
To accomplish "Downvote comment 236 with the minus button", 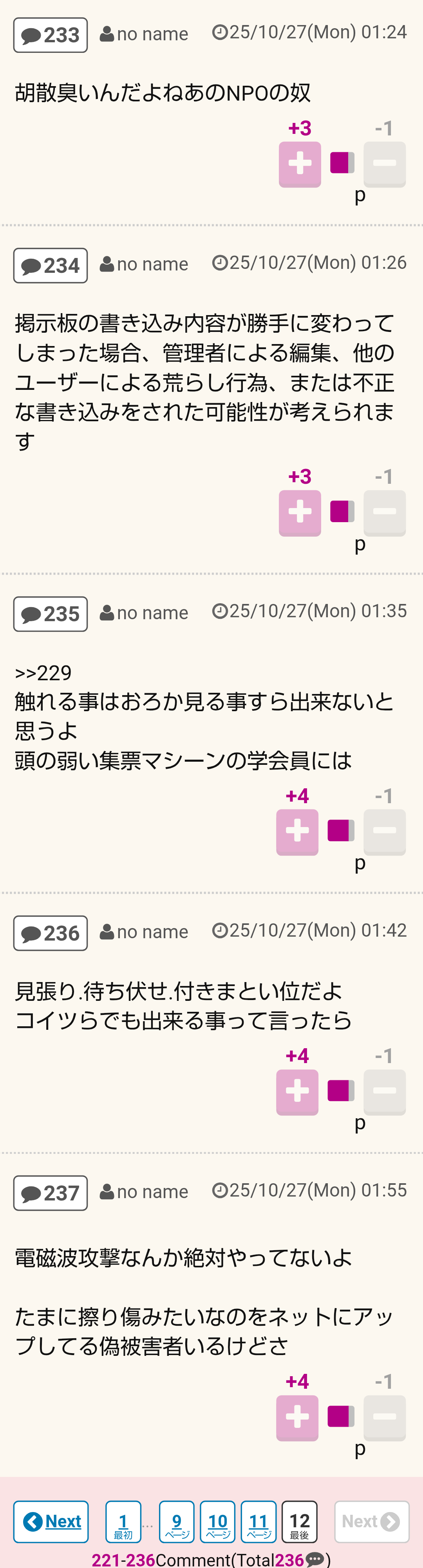I will tap(385, 1091).
